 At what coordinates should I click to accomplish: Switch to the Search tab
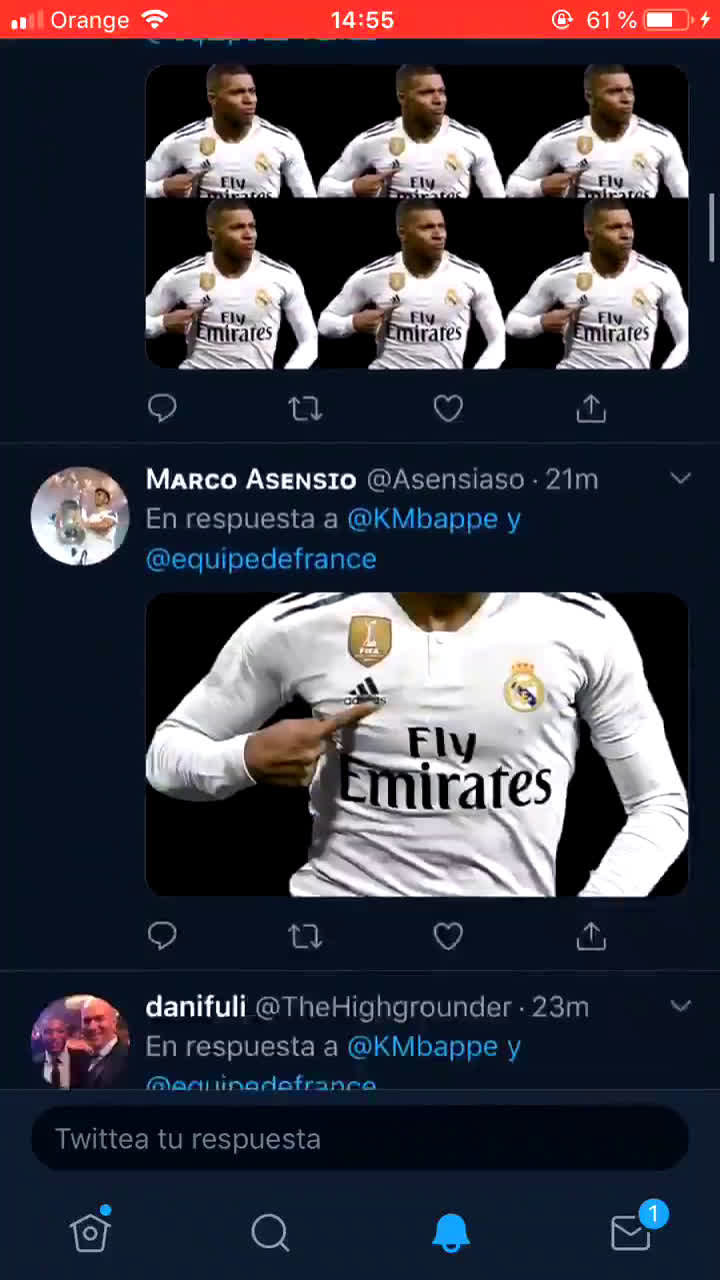270,1232
